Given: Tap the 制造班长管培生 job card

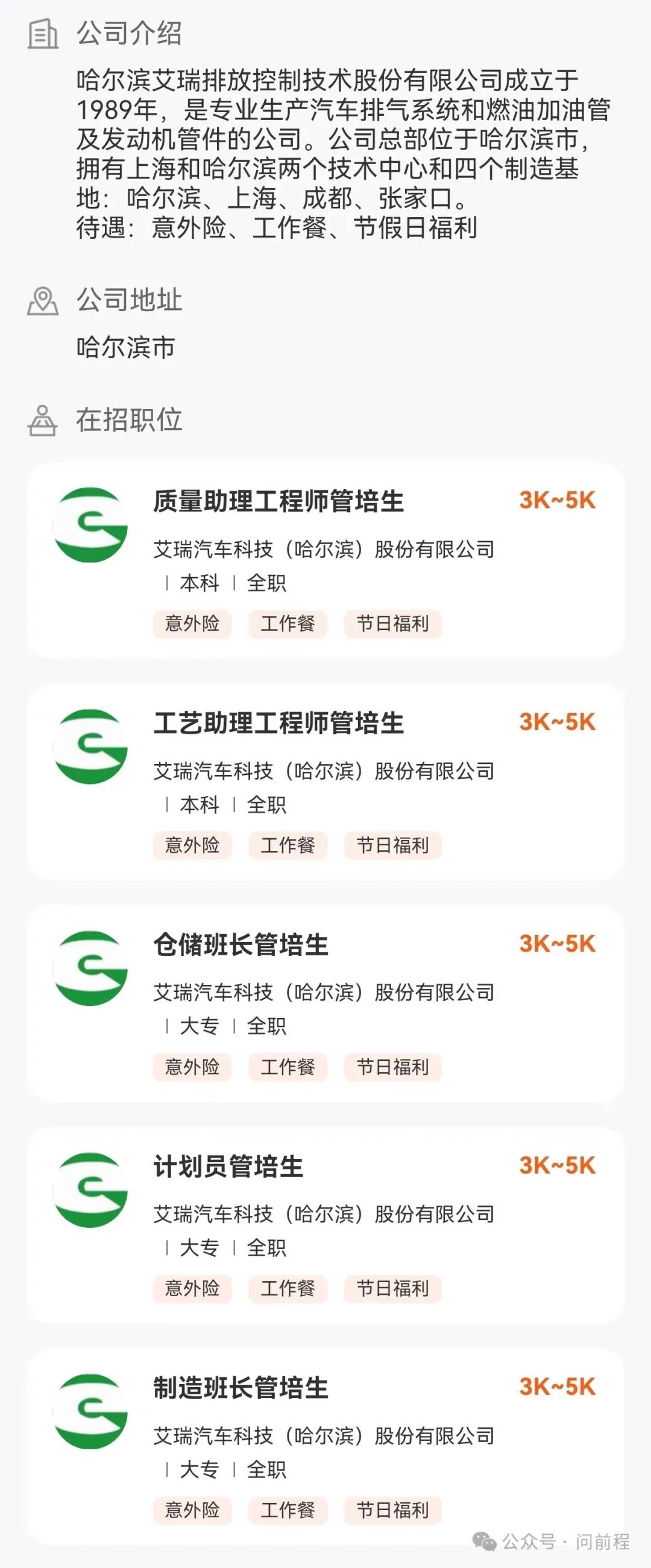Looking at the screenshot, I should [241, 1388].
